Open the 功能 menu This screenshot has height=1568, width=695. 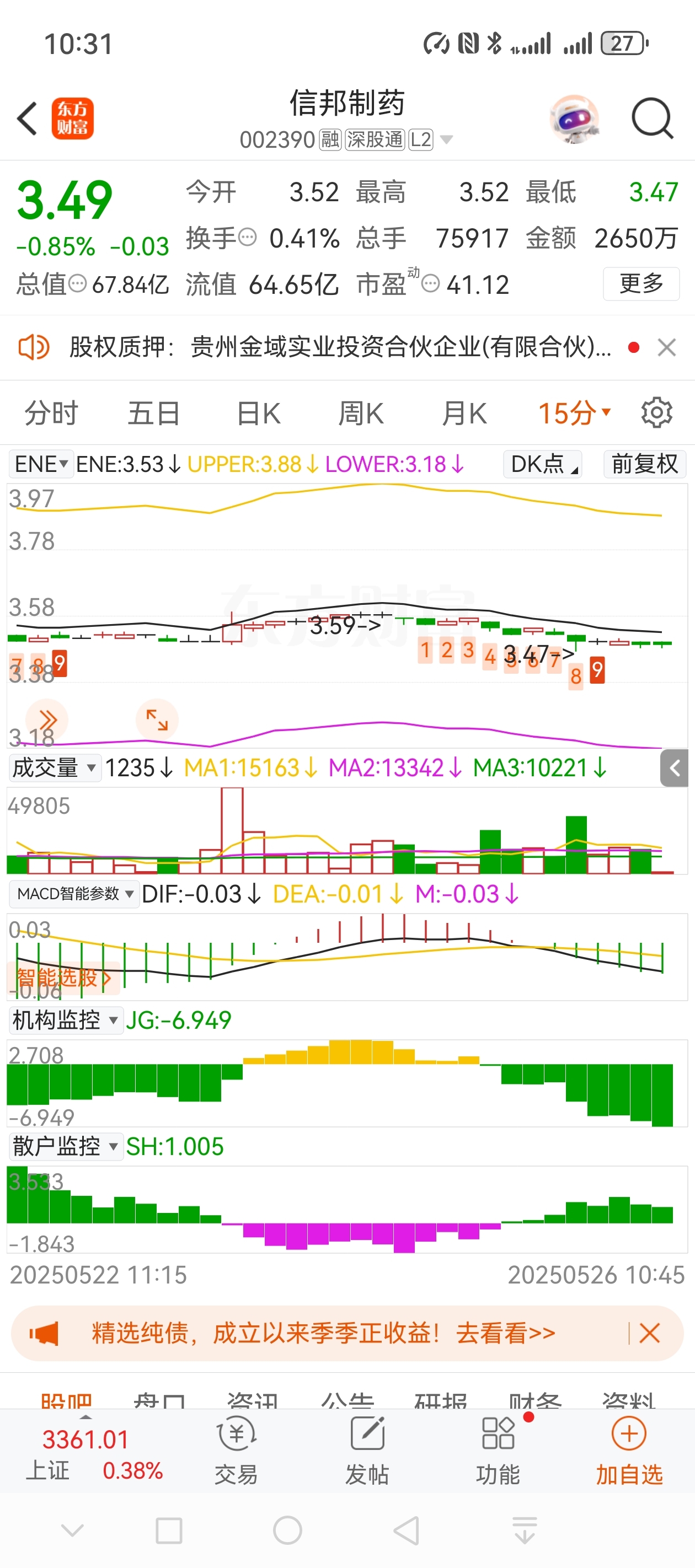tap(498, 1451)
